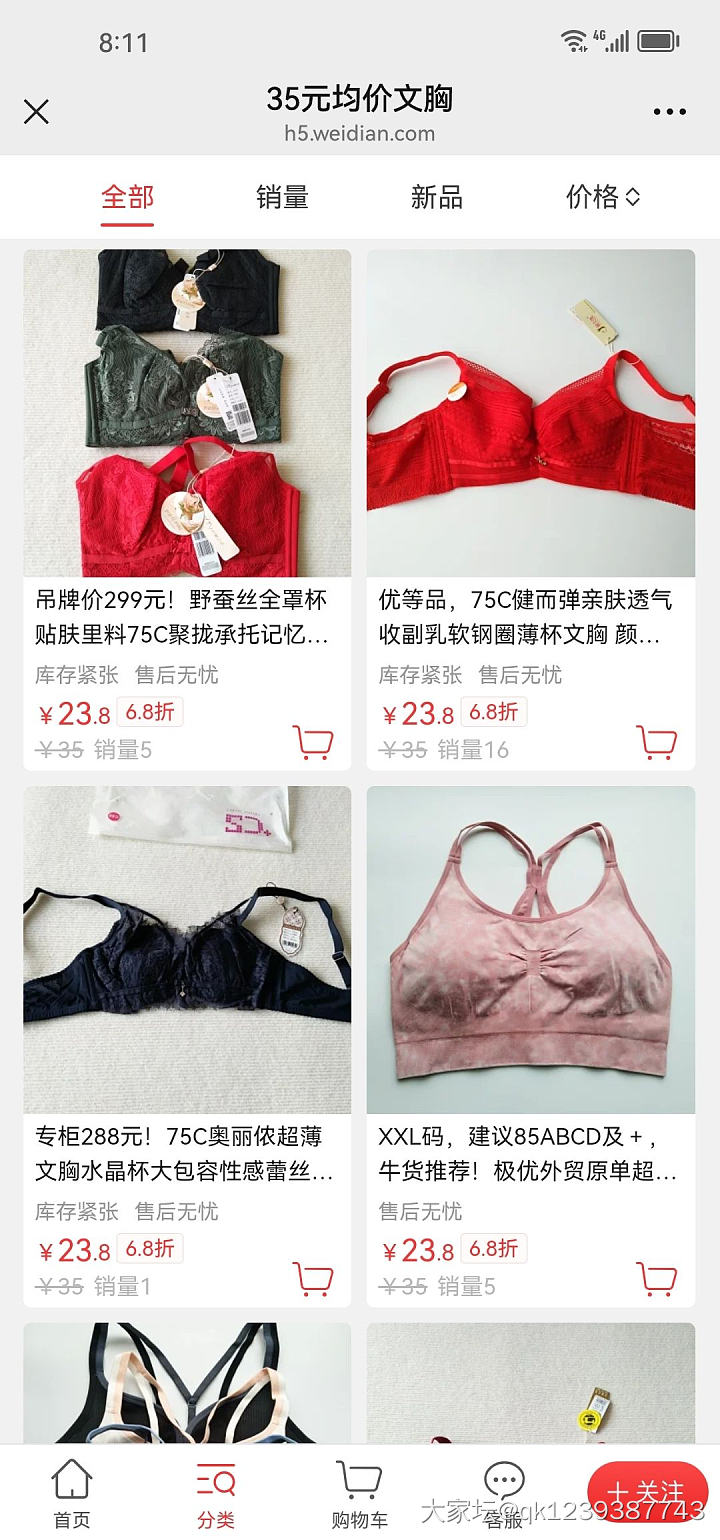
Task: Click the 6.8折 discount badge on first product
Action: click(148, 712)
